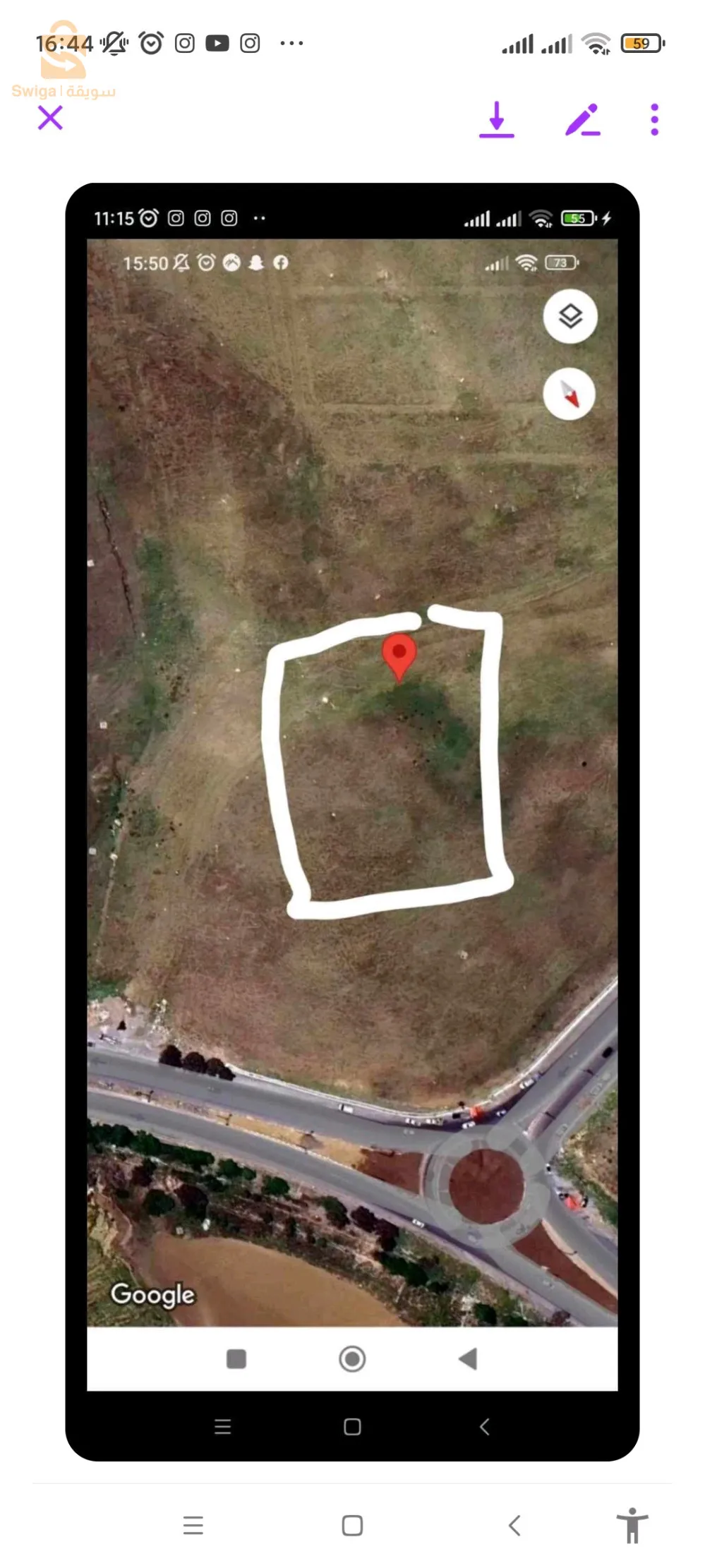This screenshot has height=1568, width=705.
Task: Close the image viewer
Action: pyautogui.click(x=50, y=118)
